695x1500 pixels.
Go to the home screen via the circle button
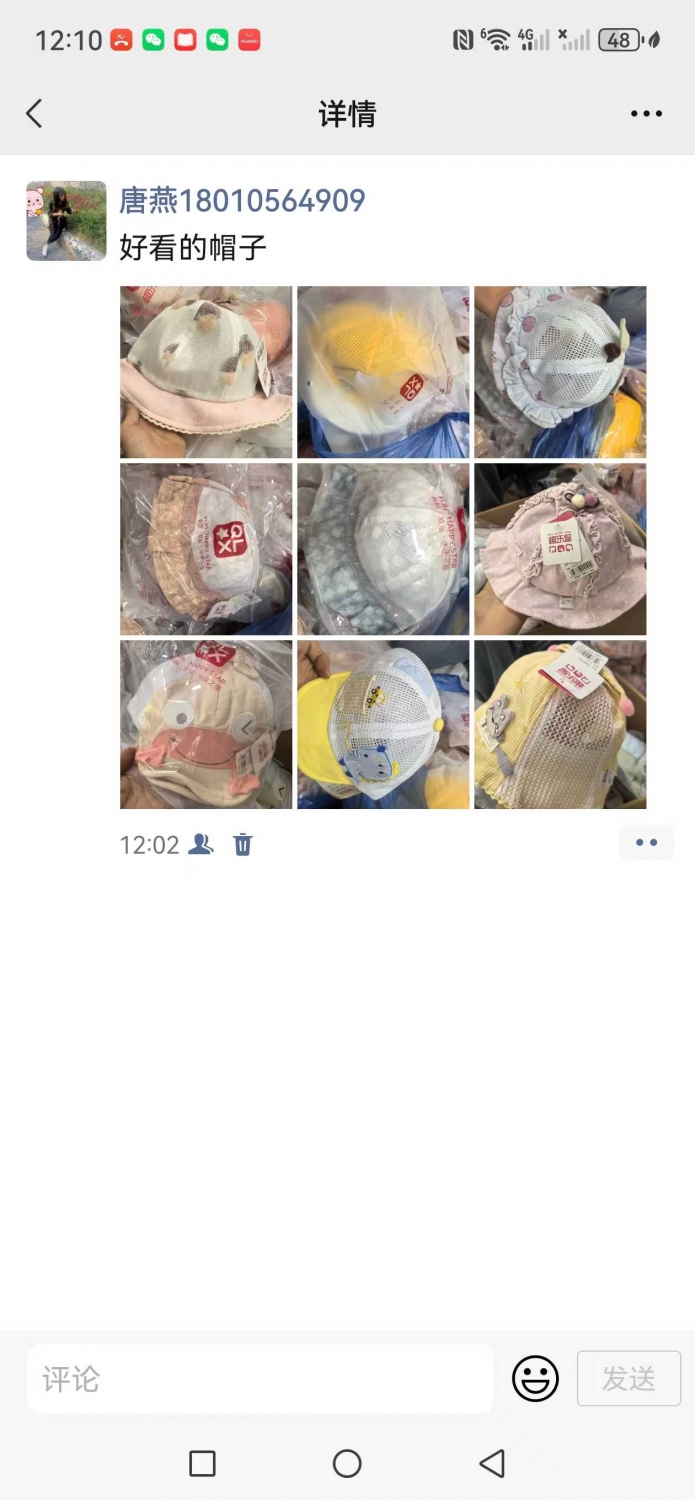point(347,1464)
